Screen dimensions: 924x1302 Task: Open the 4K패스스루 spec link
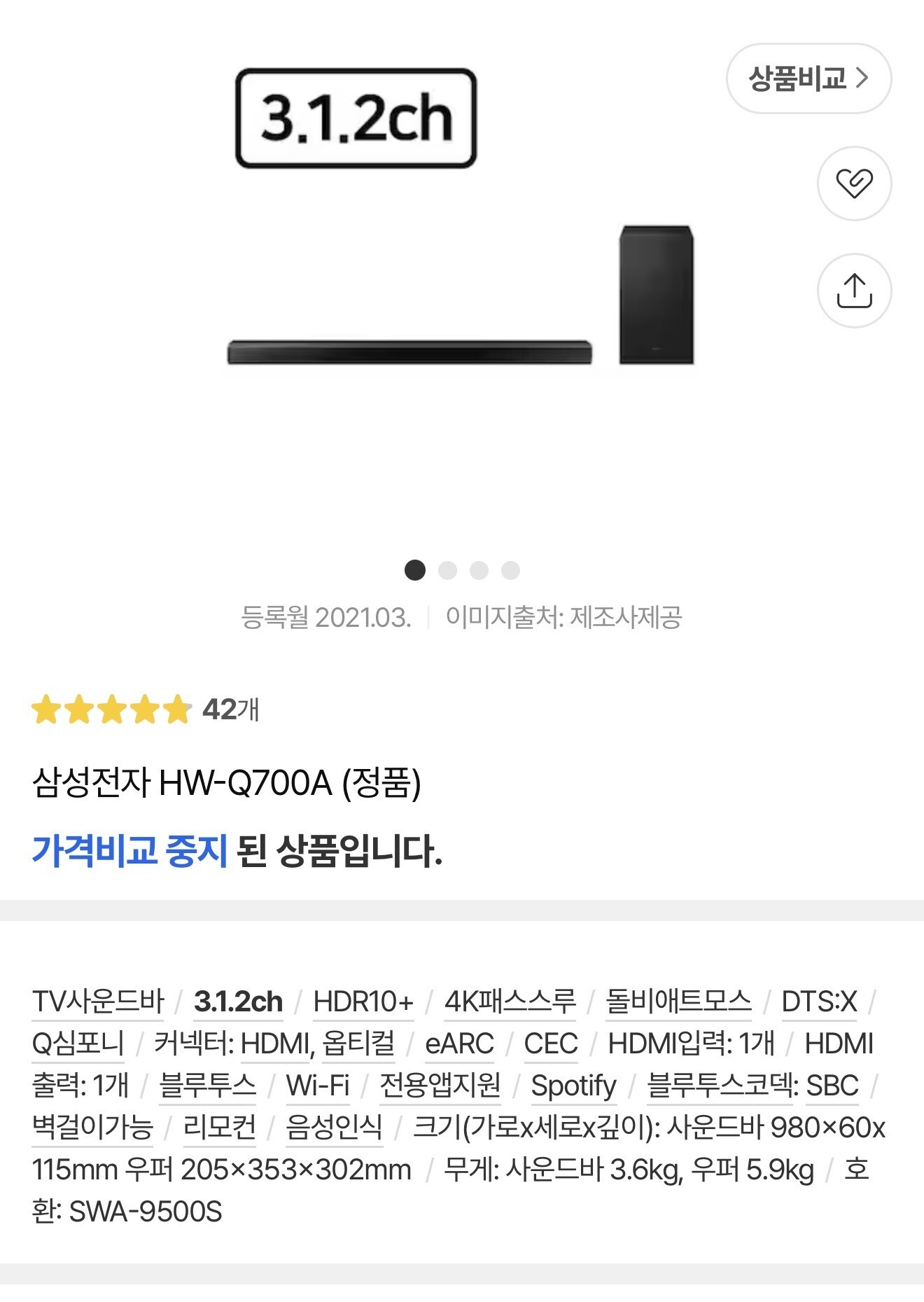click(510, 1002)
